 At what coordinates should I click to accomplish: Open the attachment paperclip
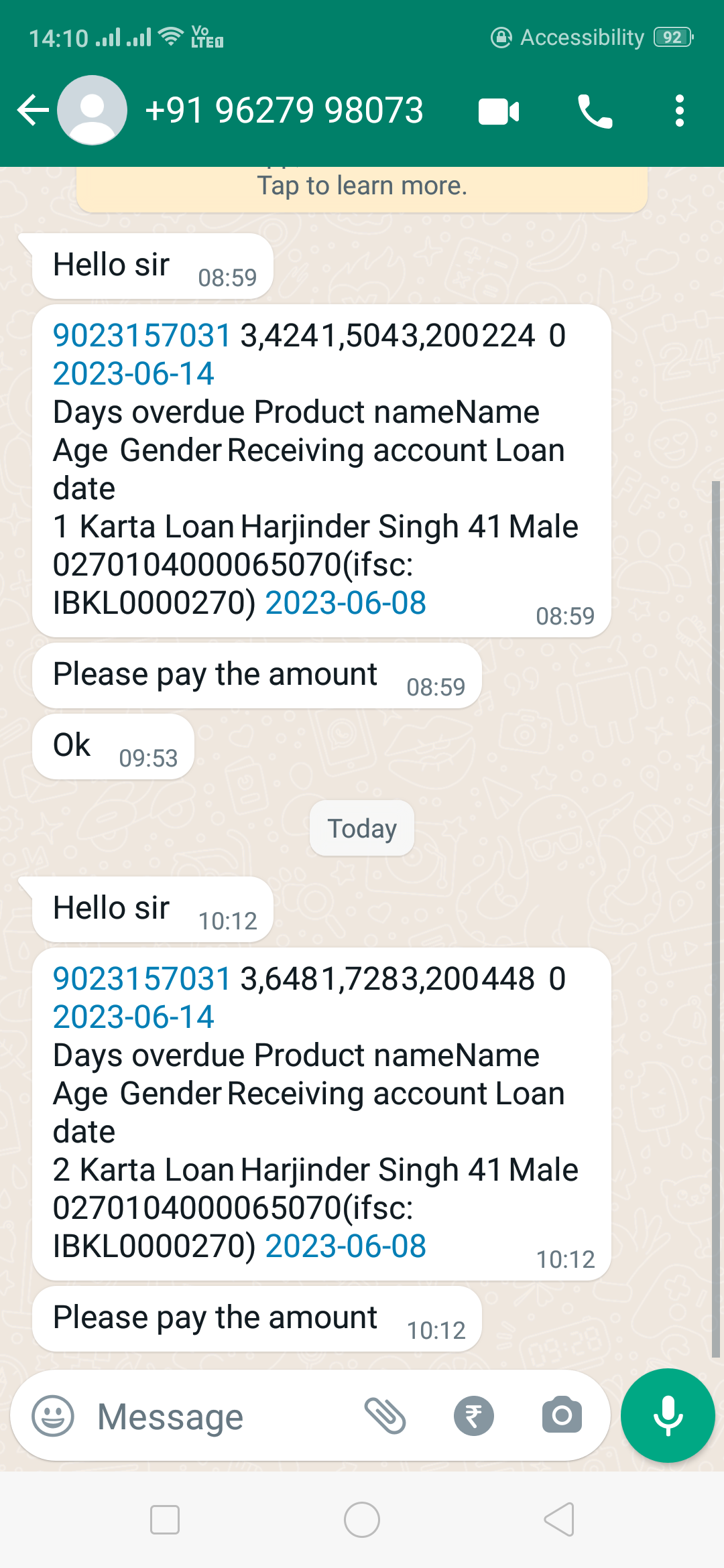coord(385,1416)
